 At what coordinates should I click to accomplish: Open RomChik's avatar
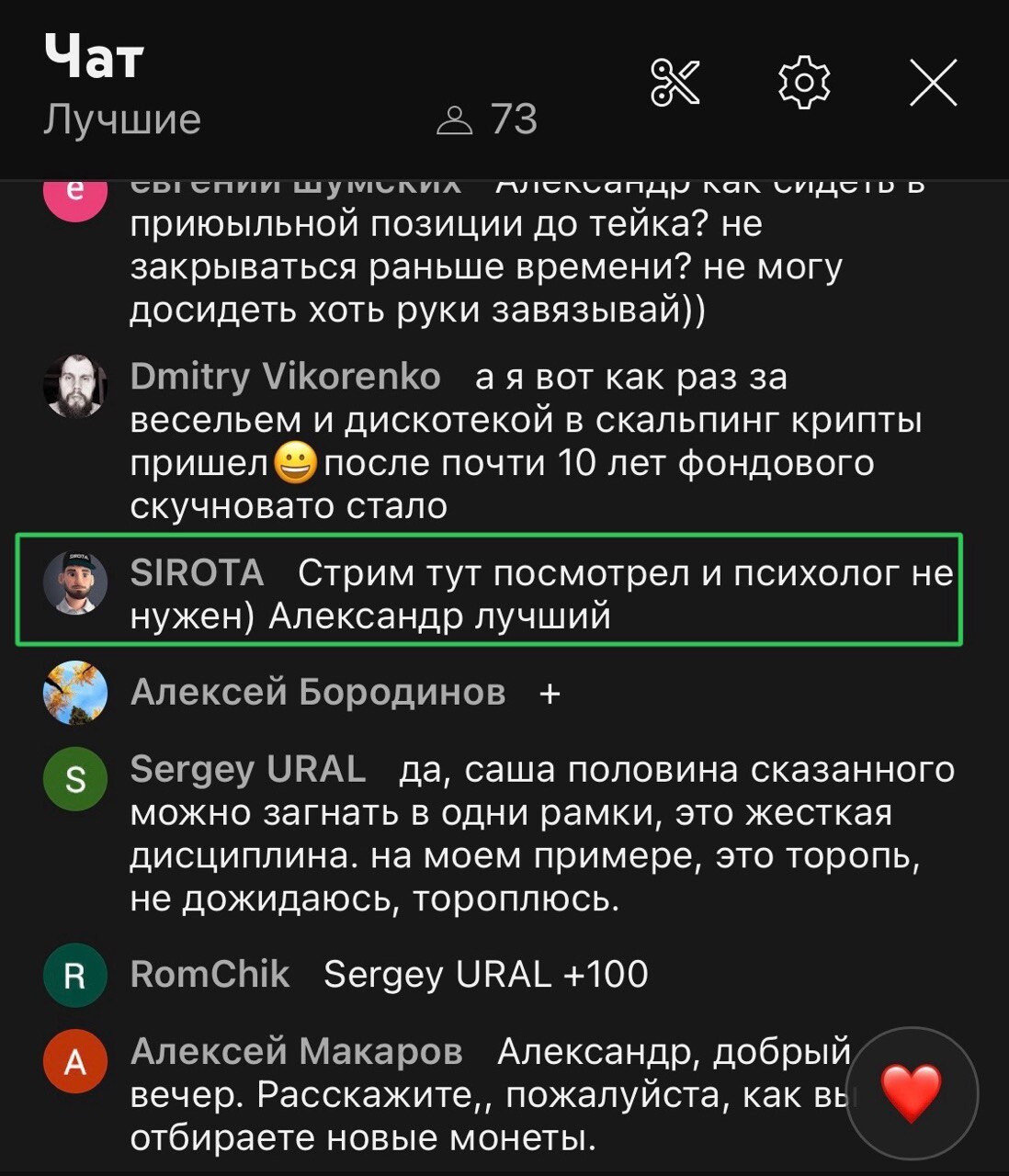point(75,975)
